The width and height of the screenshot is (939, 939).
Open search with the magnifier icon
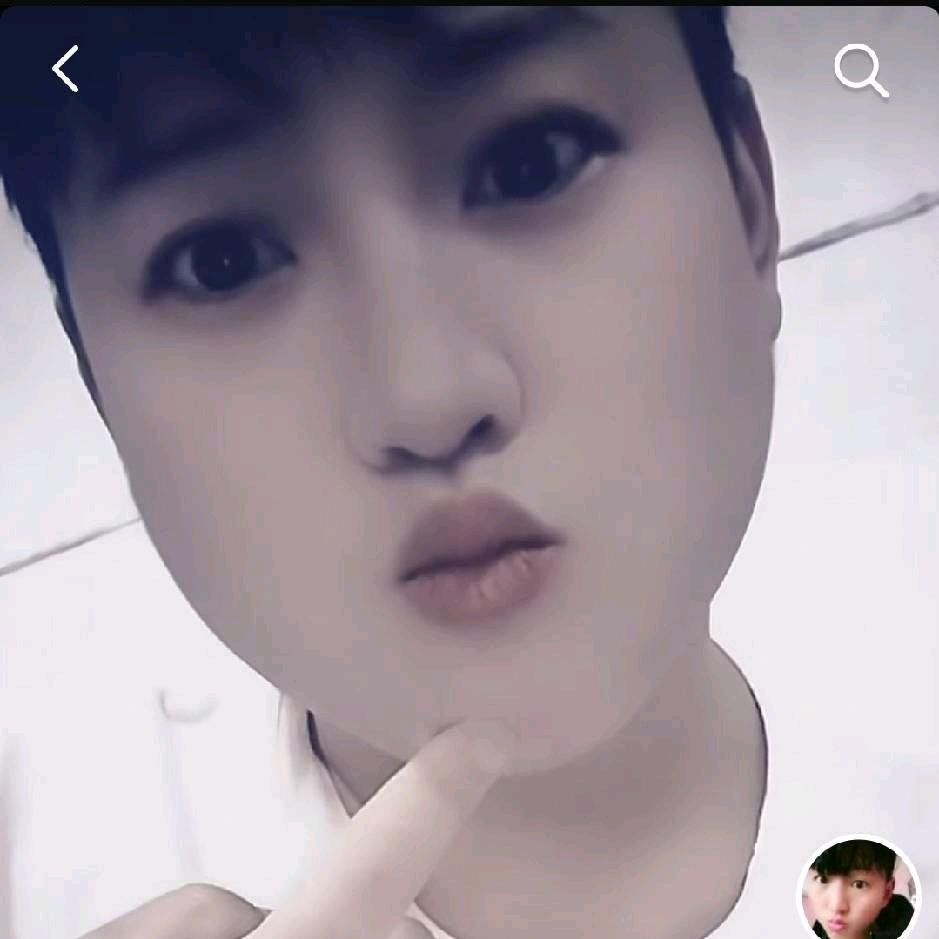pyautogui.click(x=860, y=71)
